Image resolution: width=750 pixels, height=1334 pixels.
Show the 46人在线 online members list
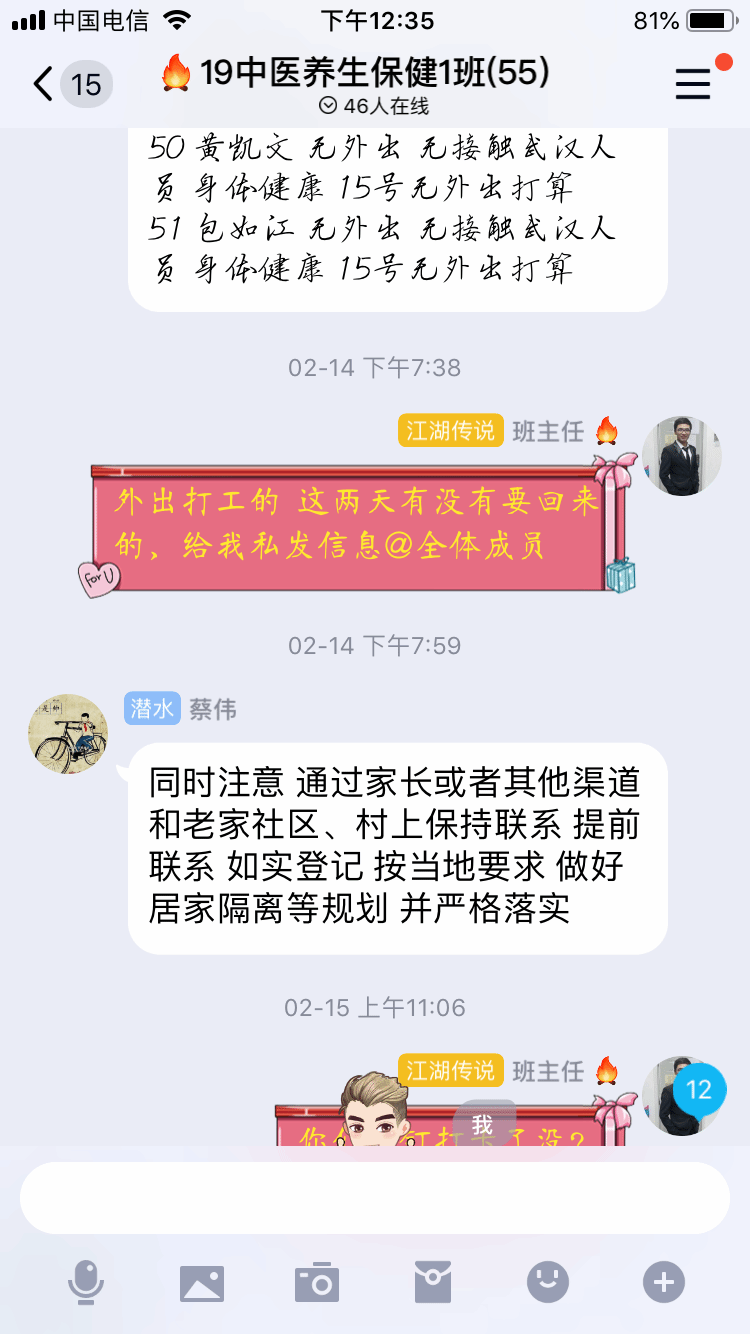[374, 106]
